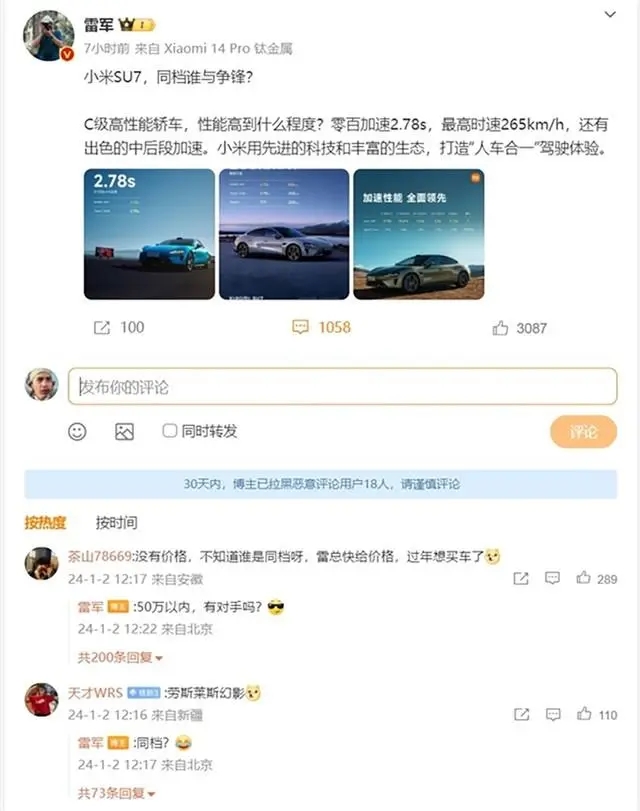
Task: View the 2.78s blue car photo
Action: [x=149, y=234]
